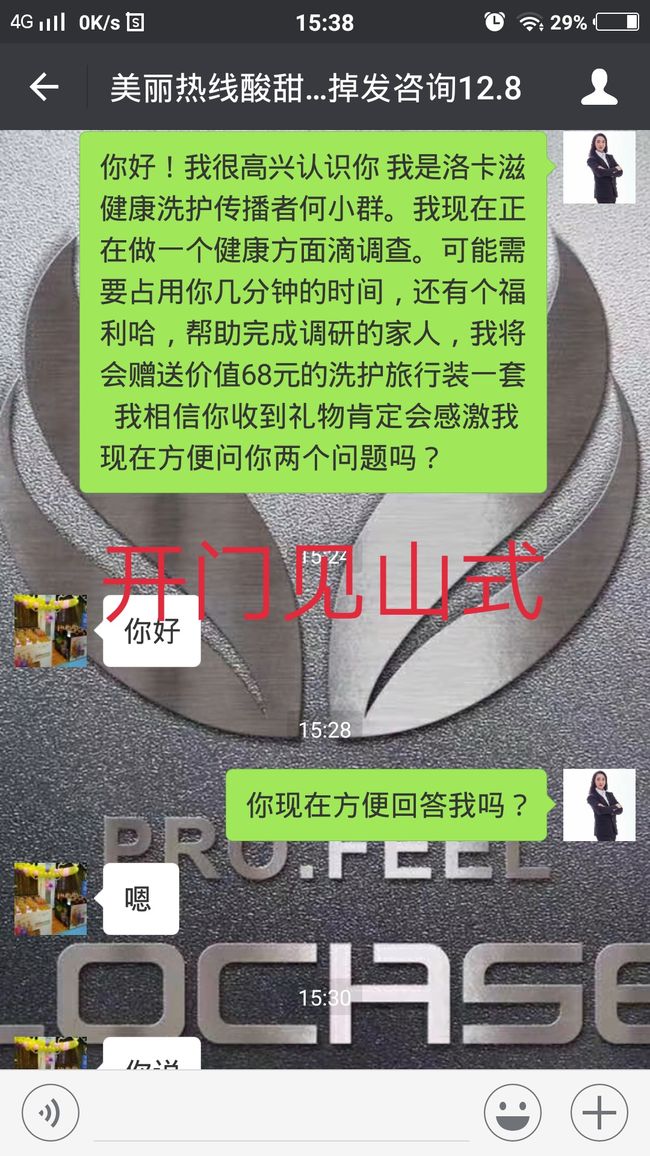Open contact avatar next to 嗯
This screenshot has height=1156, width=650.
51,899
